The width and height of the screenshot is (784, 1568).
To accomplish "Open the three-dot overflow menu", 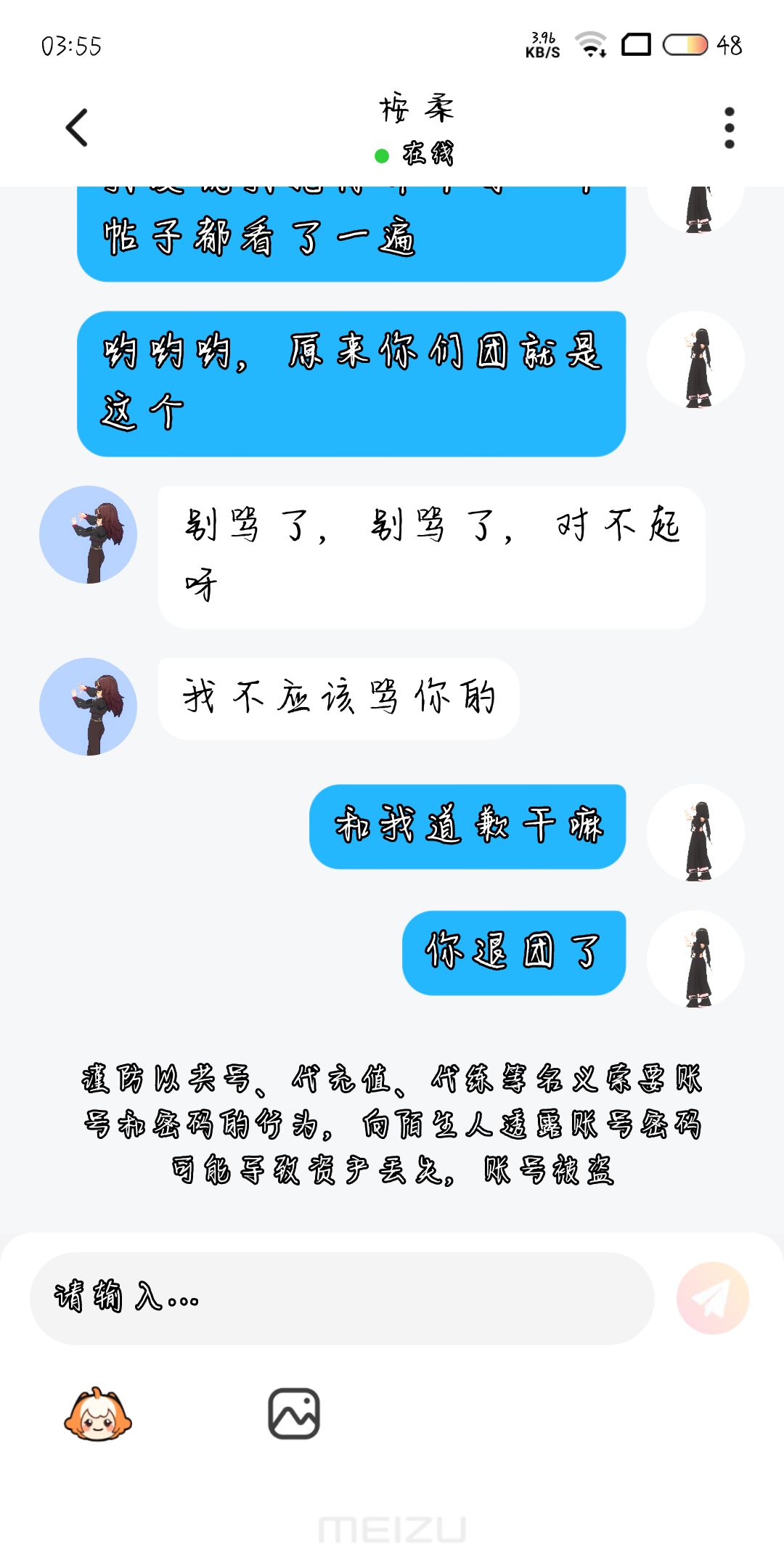I will click(x=729, y=128).
